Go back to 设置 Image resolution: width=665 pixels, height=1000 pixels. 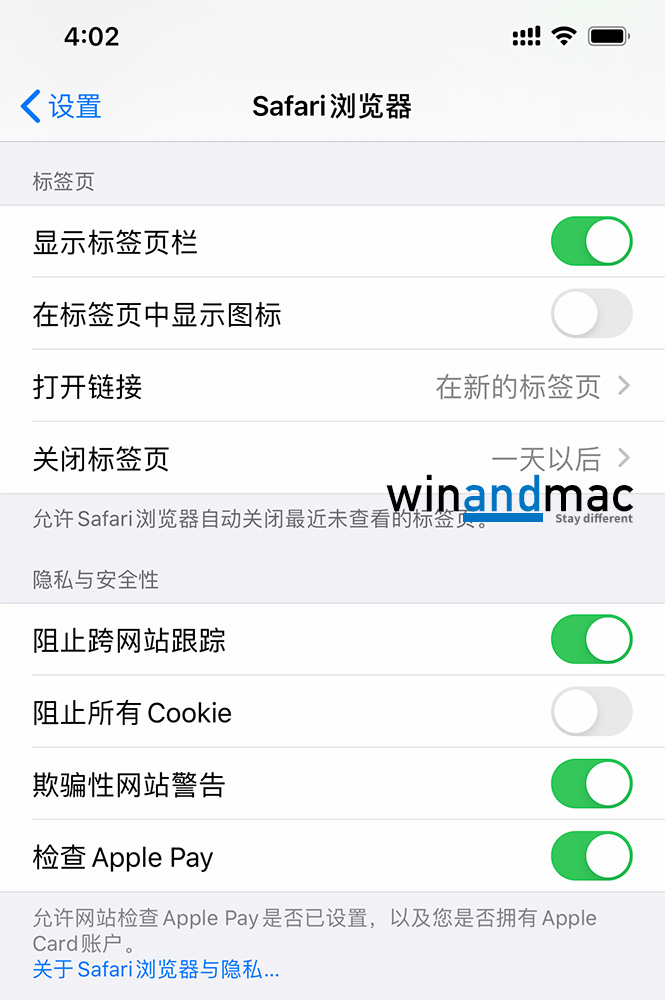(x=61, y=106)
